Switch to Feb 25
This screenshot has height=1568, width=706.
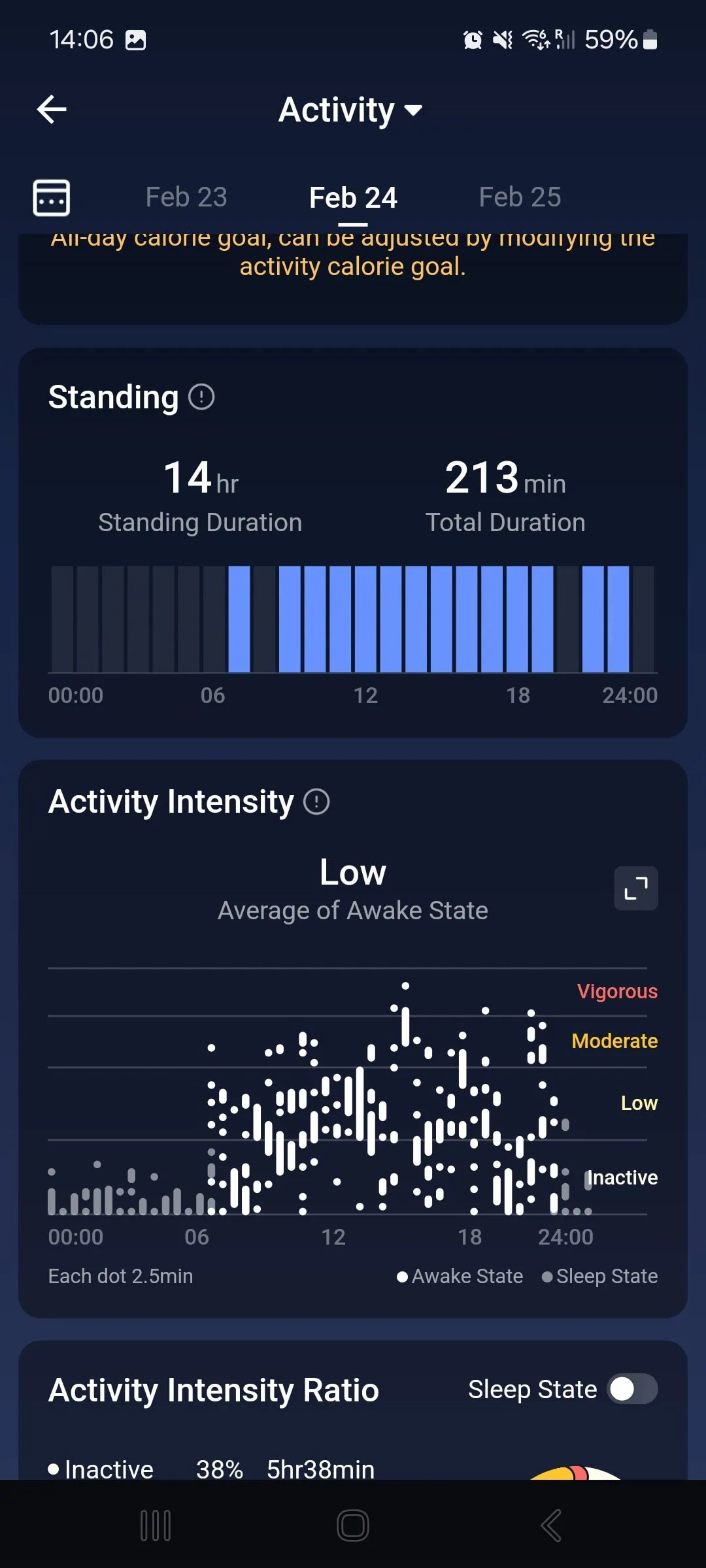pos(520,197)
